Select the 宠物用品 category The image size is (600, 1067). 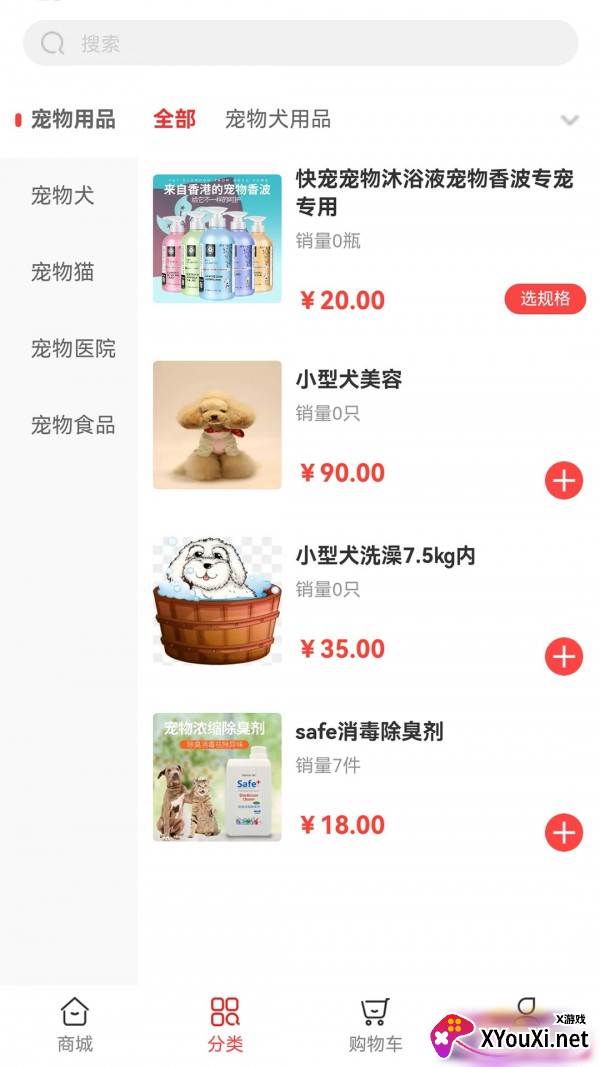(x=72, y=120)
